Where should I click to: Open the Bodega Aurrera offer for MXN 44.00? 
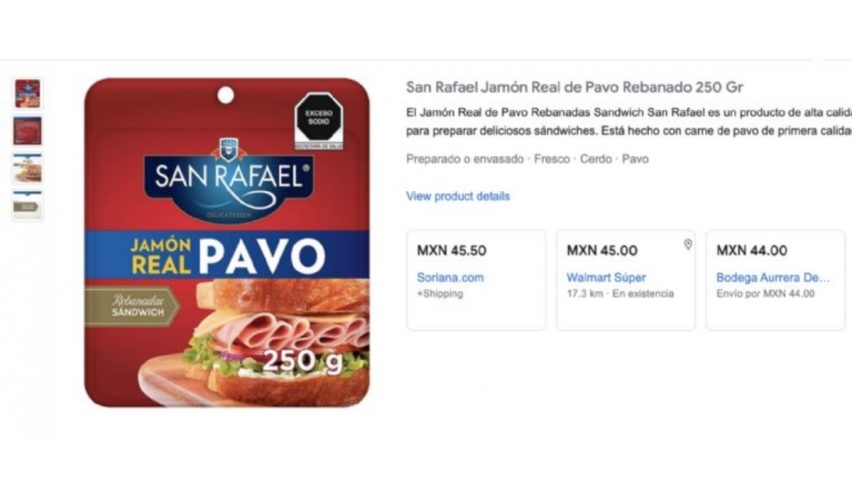point(773,277)
